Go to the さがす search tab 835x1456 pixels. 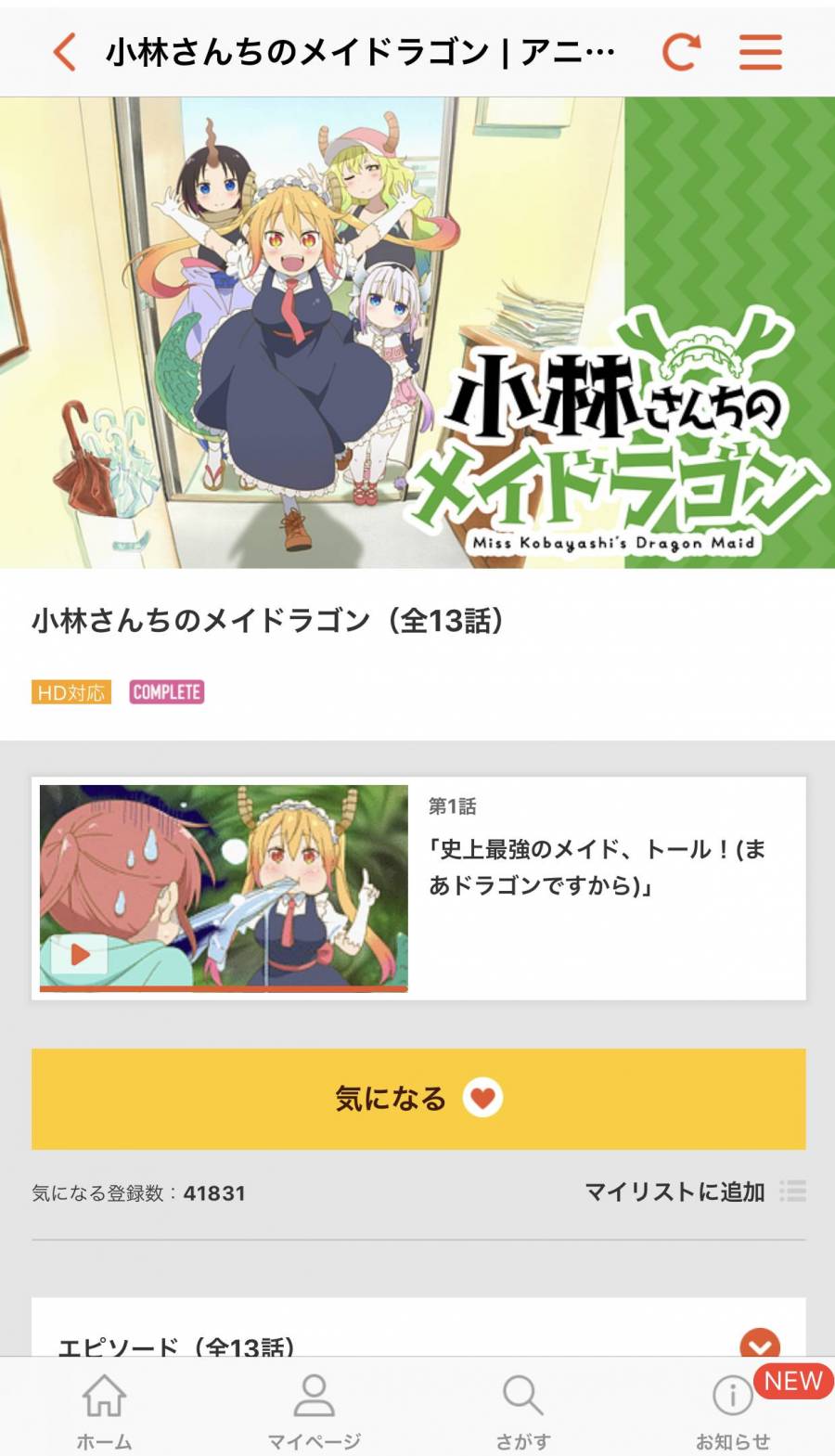coord(522,1409)
